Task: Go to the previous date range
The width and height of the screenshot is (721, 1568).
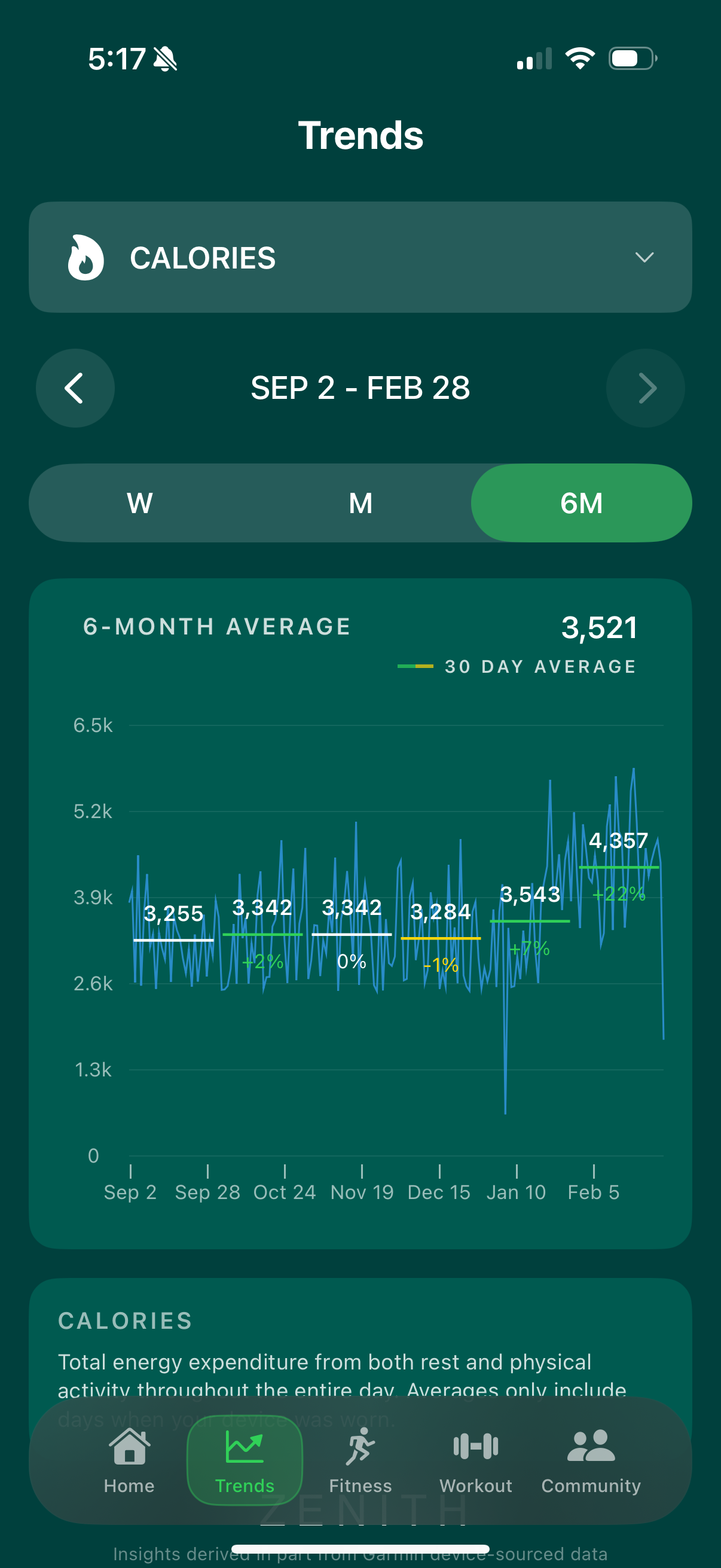Action: pos(75,388)
